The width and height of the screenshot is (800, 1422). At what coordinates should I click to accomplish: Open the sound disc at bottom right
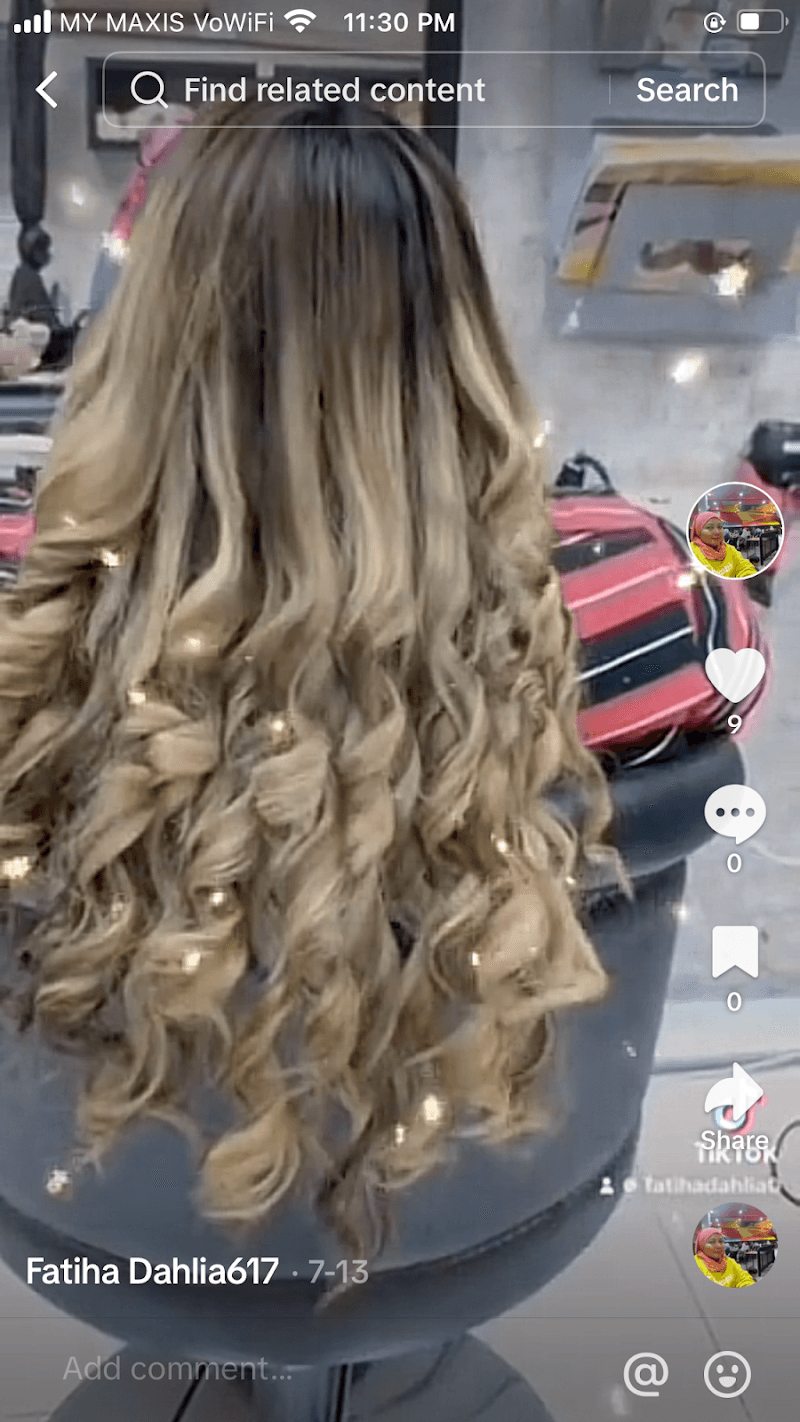tap(735, 1245)
